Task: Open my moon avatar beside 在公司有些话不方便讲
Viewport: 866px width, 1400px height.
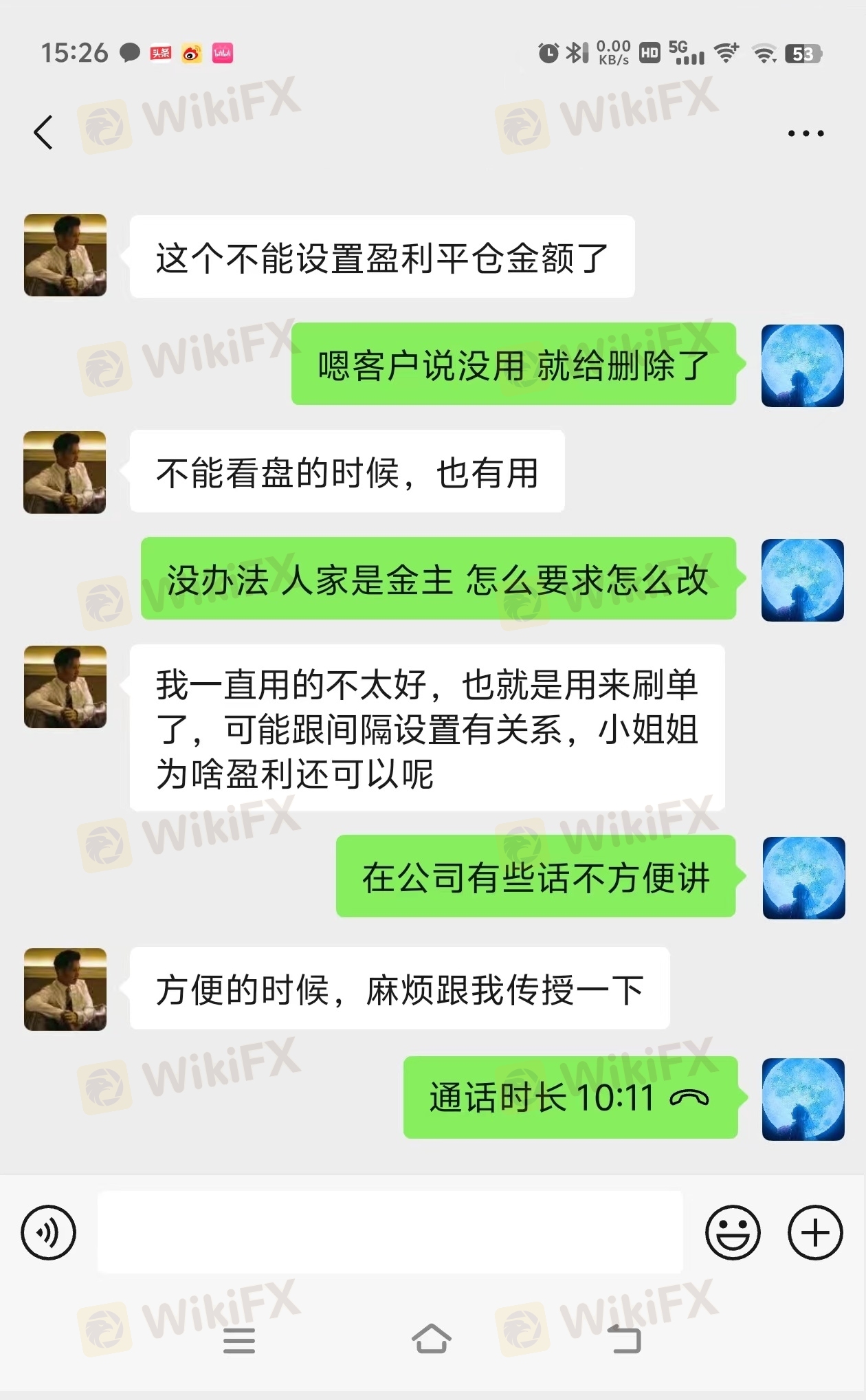Action: click(x=803, y=877)
